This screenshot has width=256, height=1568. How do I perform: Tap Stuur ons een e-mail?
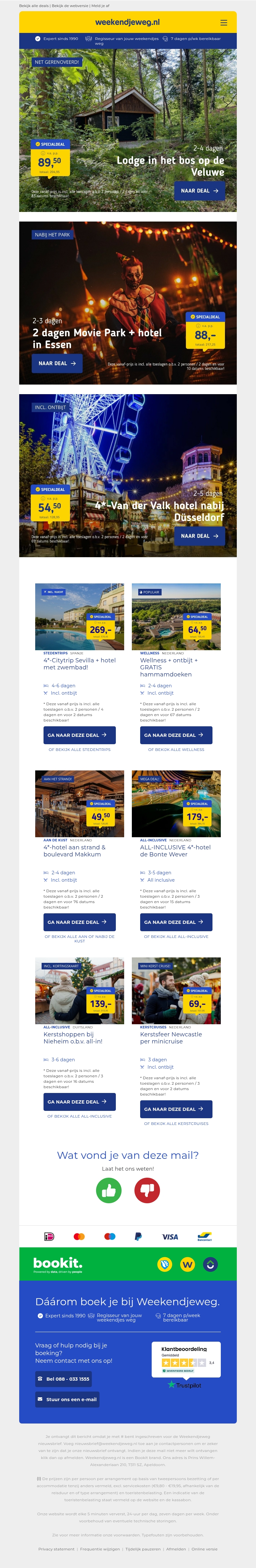pyautogui.click(x=67, y=1400)
